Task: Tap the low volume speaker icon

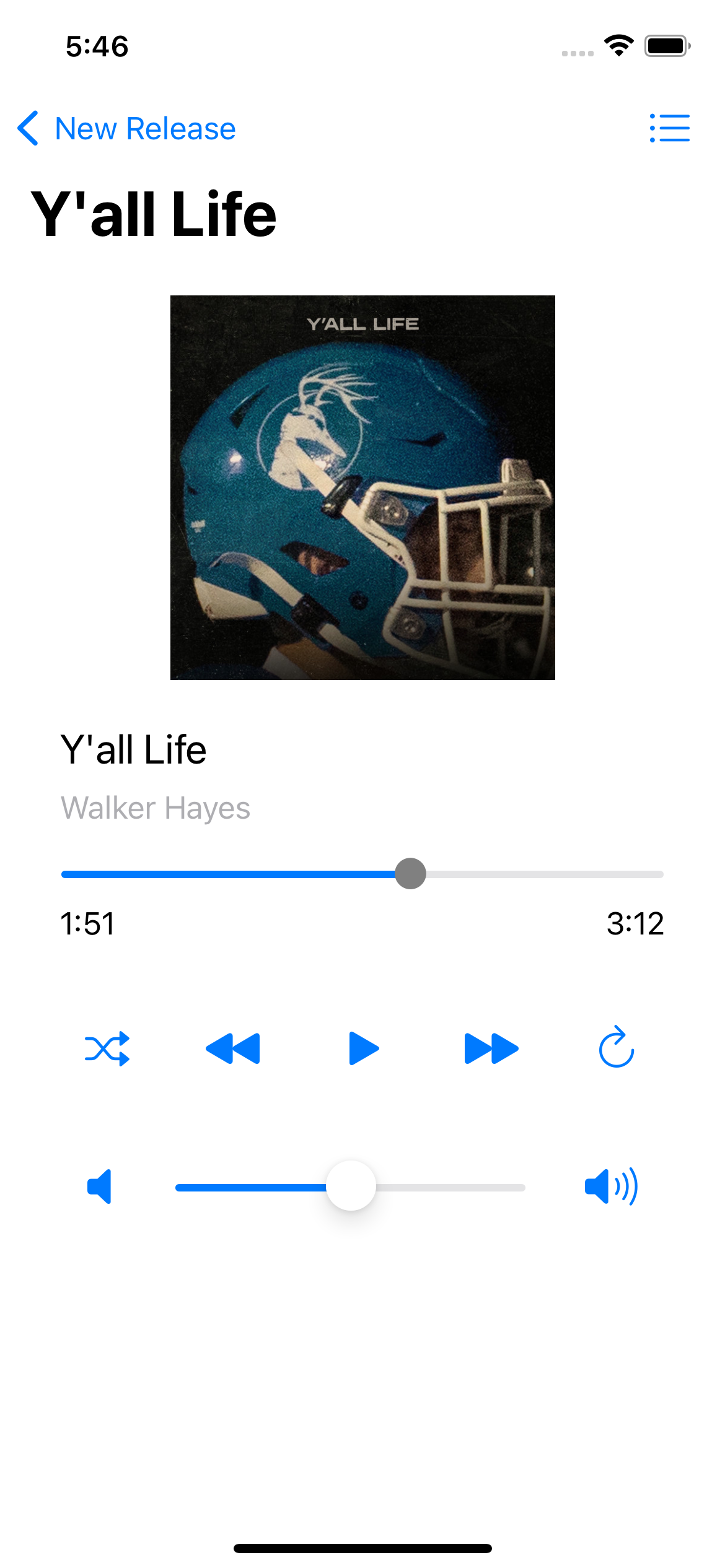Action: [x=100, y=1187]
